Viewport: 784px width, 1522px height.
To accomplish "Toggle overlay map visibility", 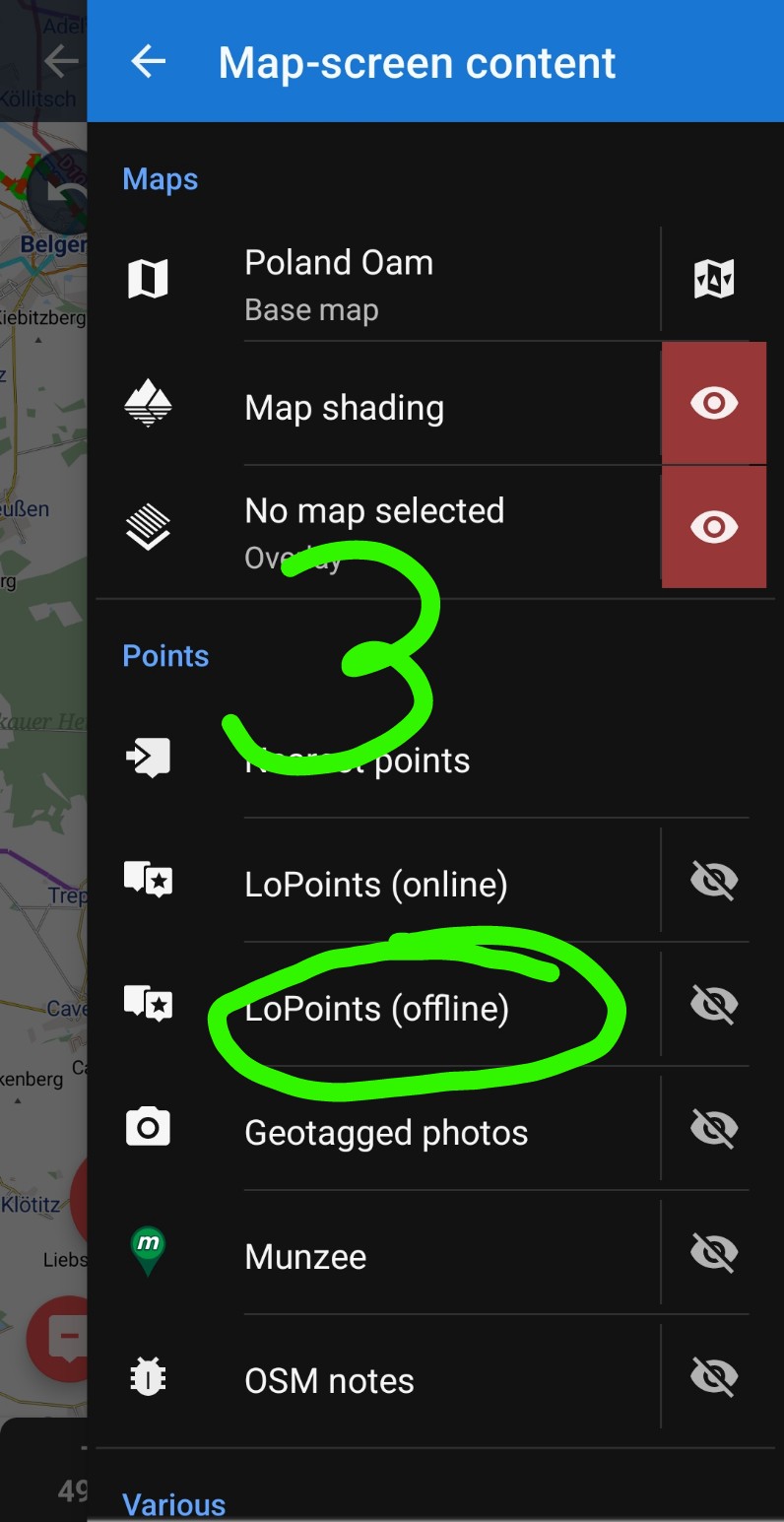I will pyautogui.click(x=714, y=528).
